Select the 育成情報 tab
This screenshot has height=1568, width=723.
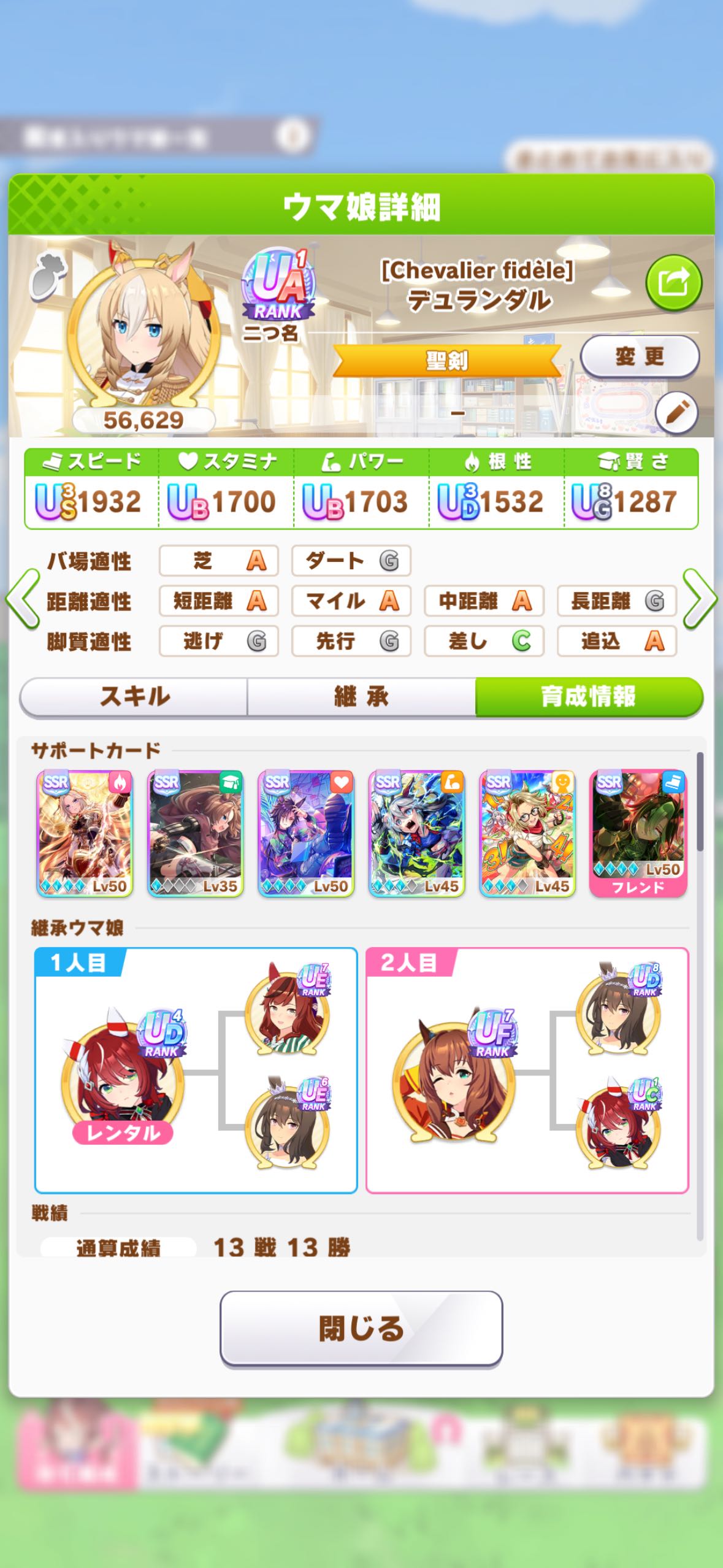589,697
